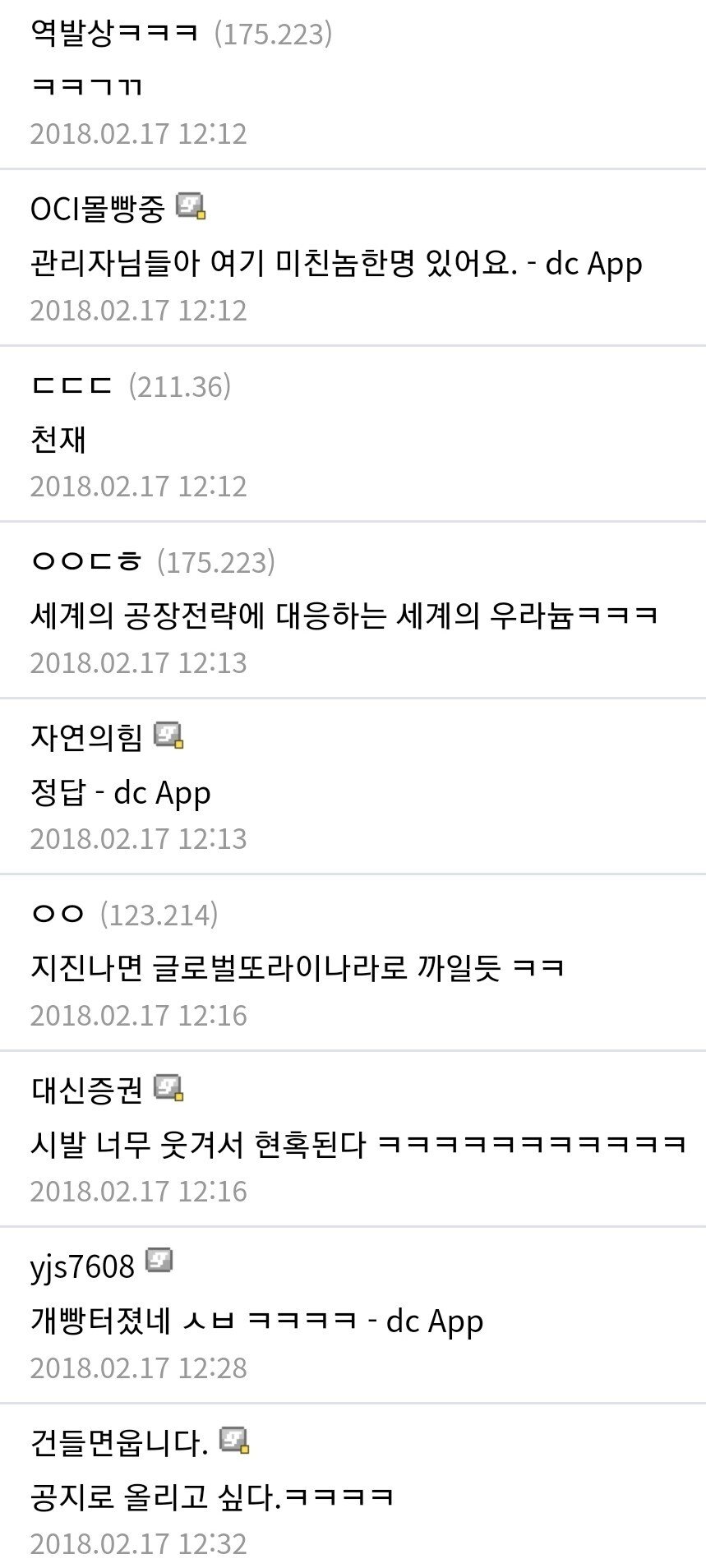Tap the gallog icon beside 대신증권
The image size is (706, 1568).
pyautogui.click(x=168, y=1088)
